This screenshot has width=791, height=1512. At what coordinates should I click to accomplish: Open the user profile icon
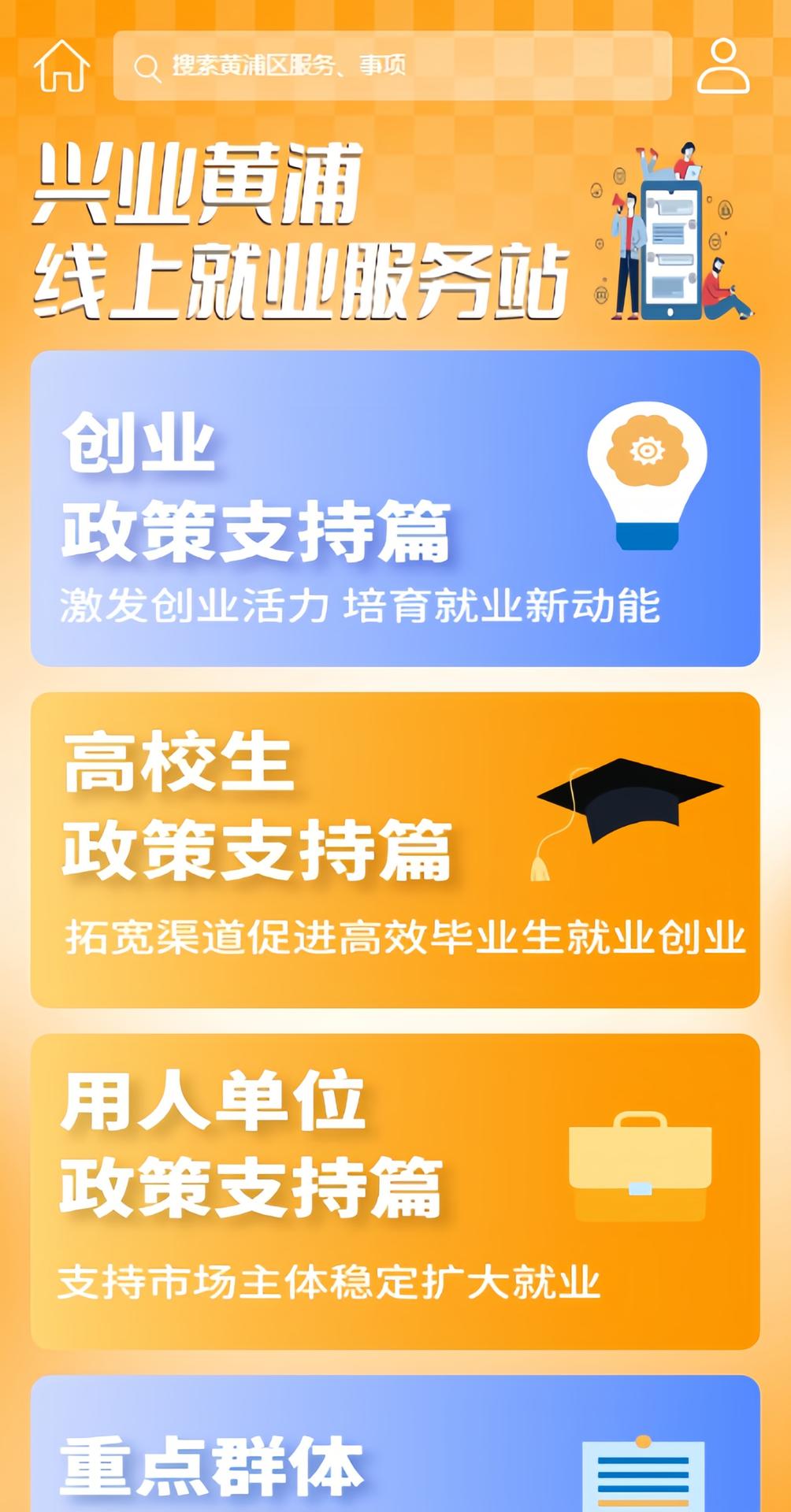[x=722, y=66]
